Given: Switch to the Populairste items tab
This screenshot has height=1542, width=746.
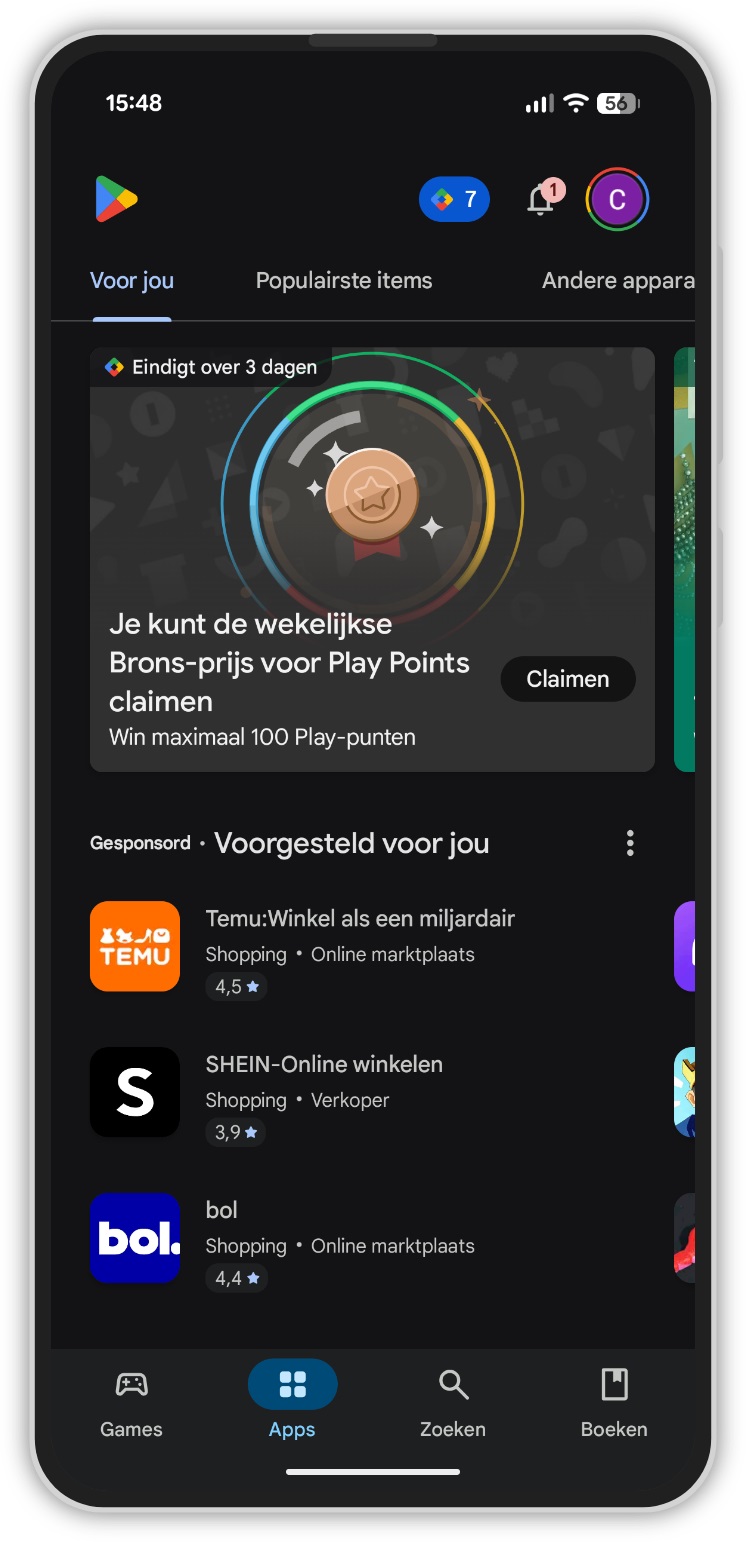Looking at the screenshot, I should click(344, 281).
